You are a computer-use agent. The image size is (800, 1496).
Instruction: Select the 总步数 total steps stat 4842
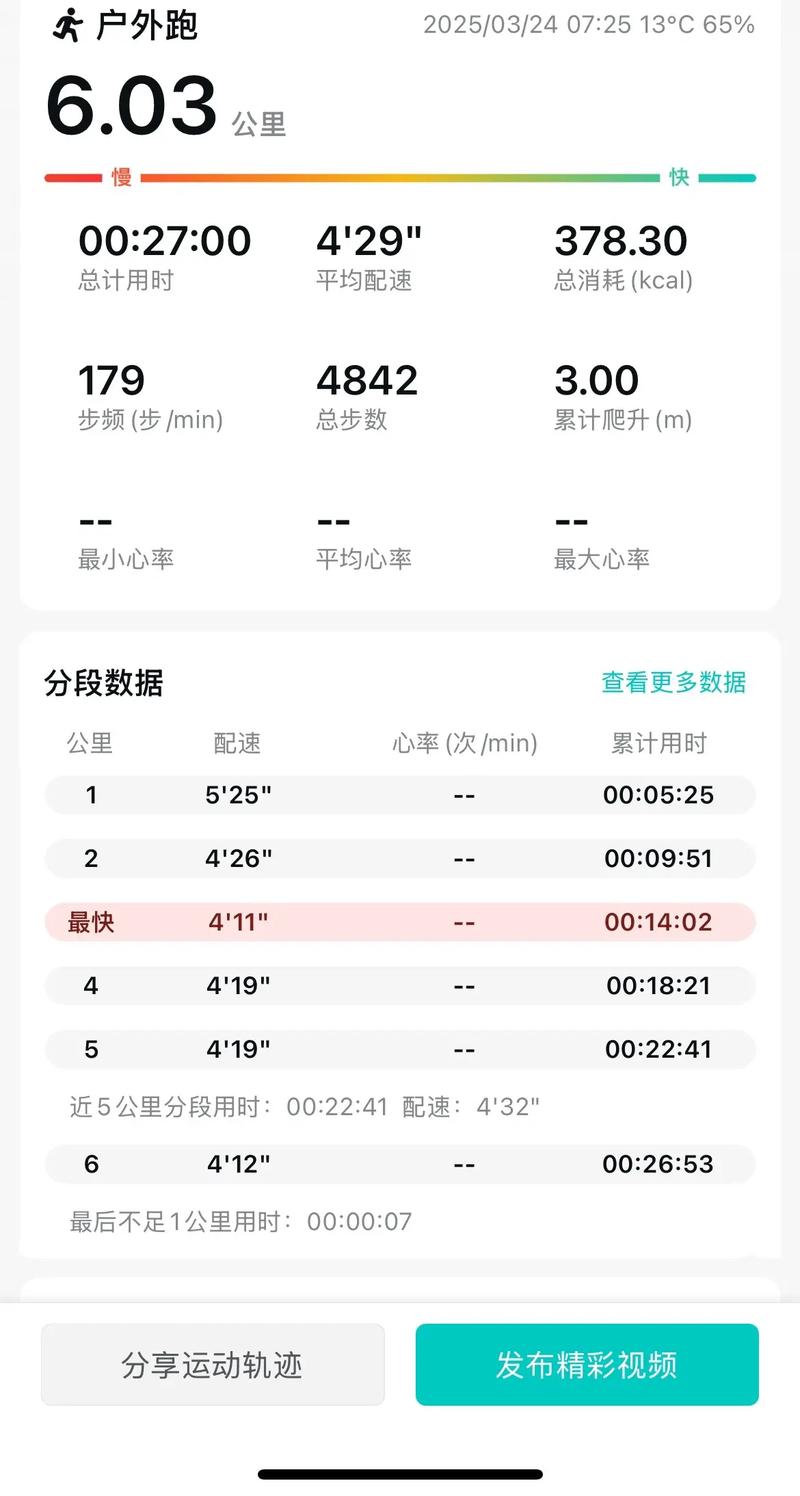click(367, 380)
